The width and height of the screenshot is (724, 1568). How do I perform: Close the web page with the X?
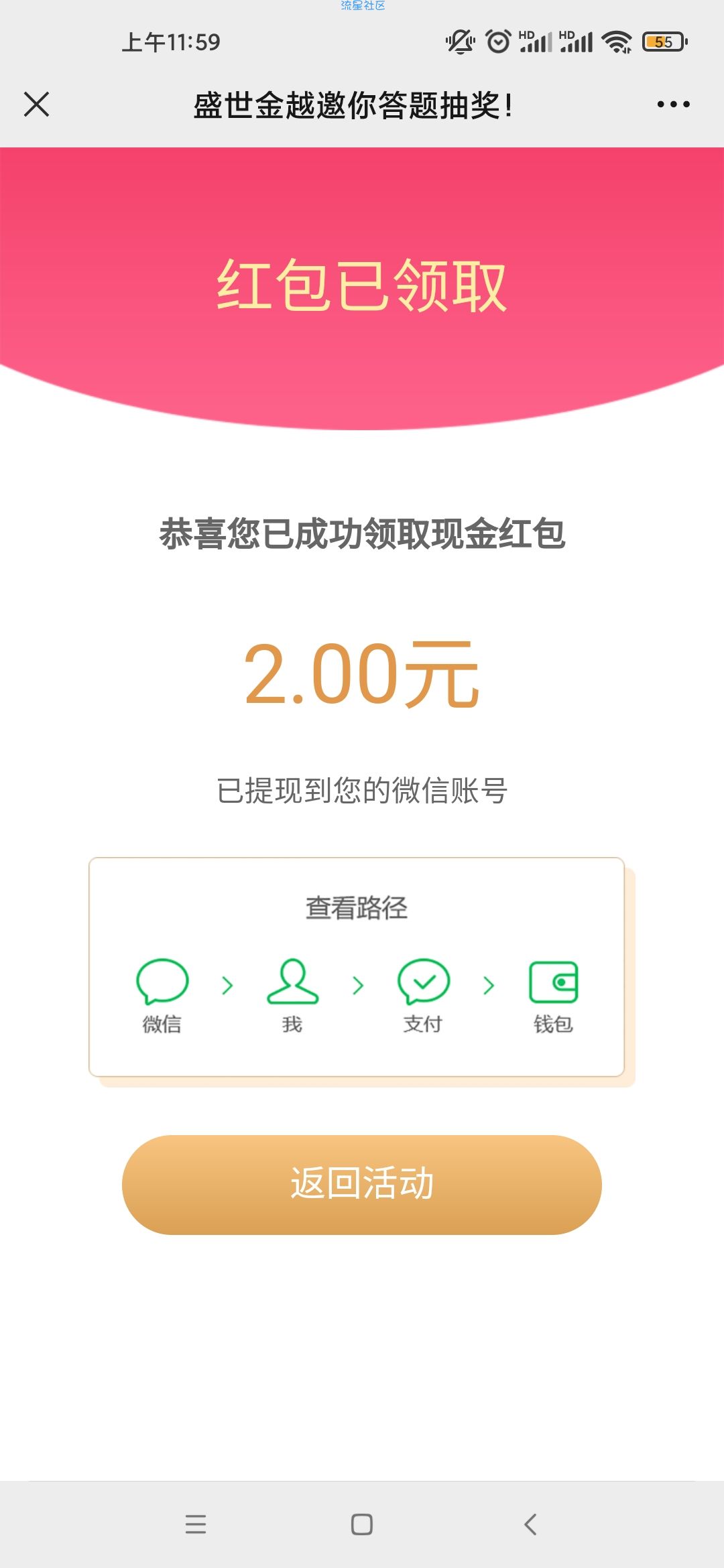[x=36, y=105]
